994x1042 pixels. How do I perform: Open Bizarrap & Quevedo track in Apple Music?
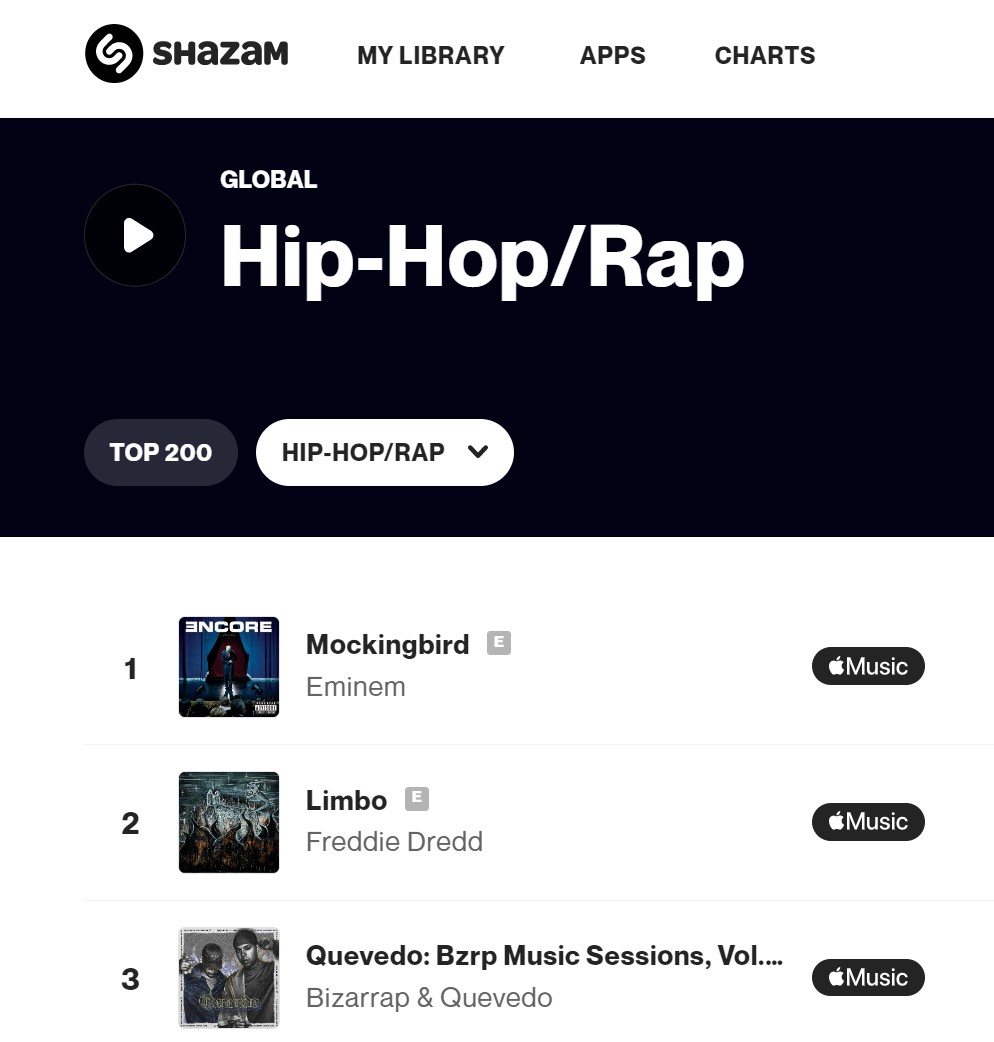coord(868,977)
